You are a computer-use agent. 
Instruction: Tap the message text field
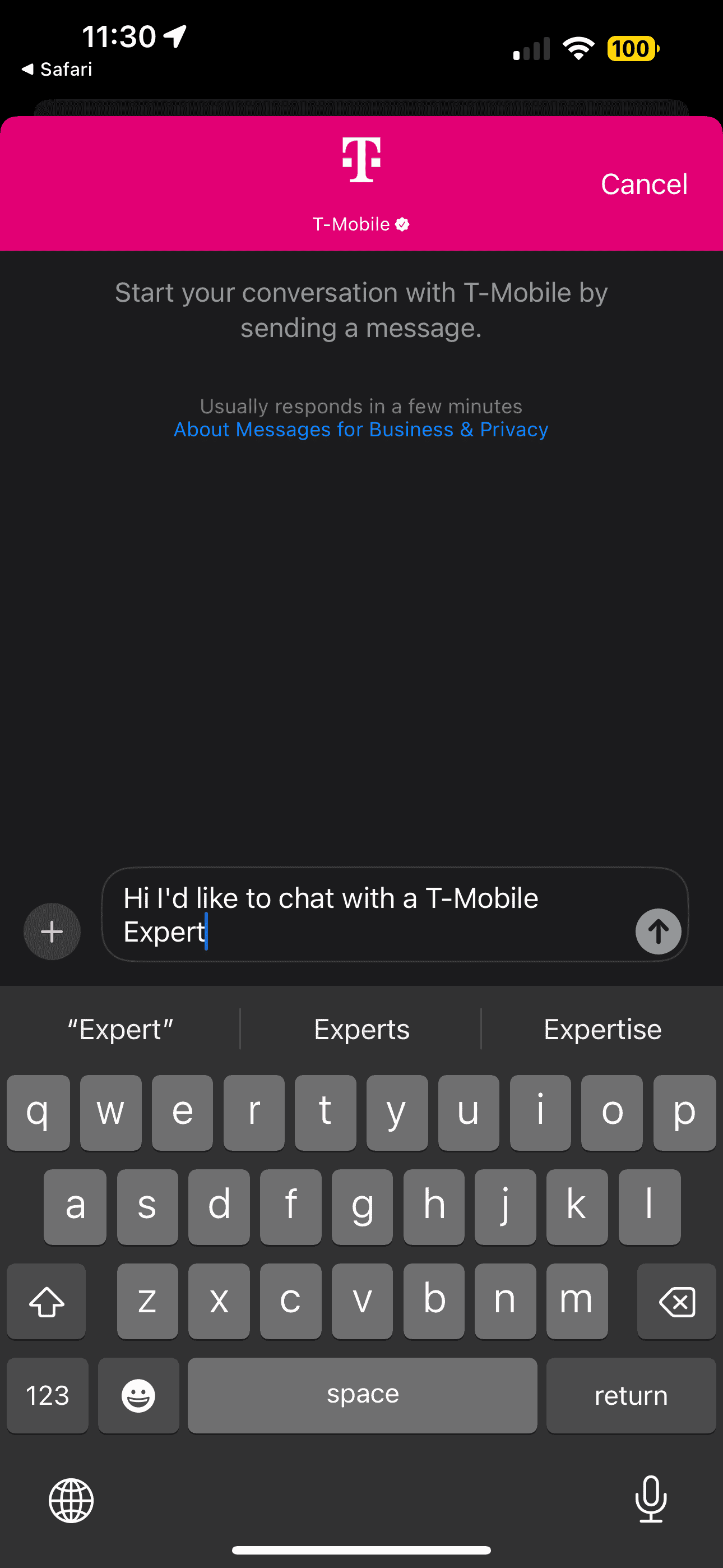tap(365, 914)
